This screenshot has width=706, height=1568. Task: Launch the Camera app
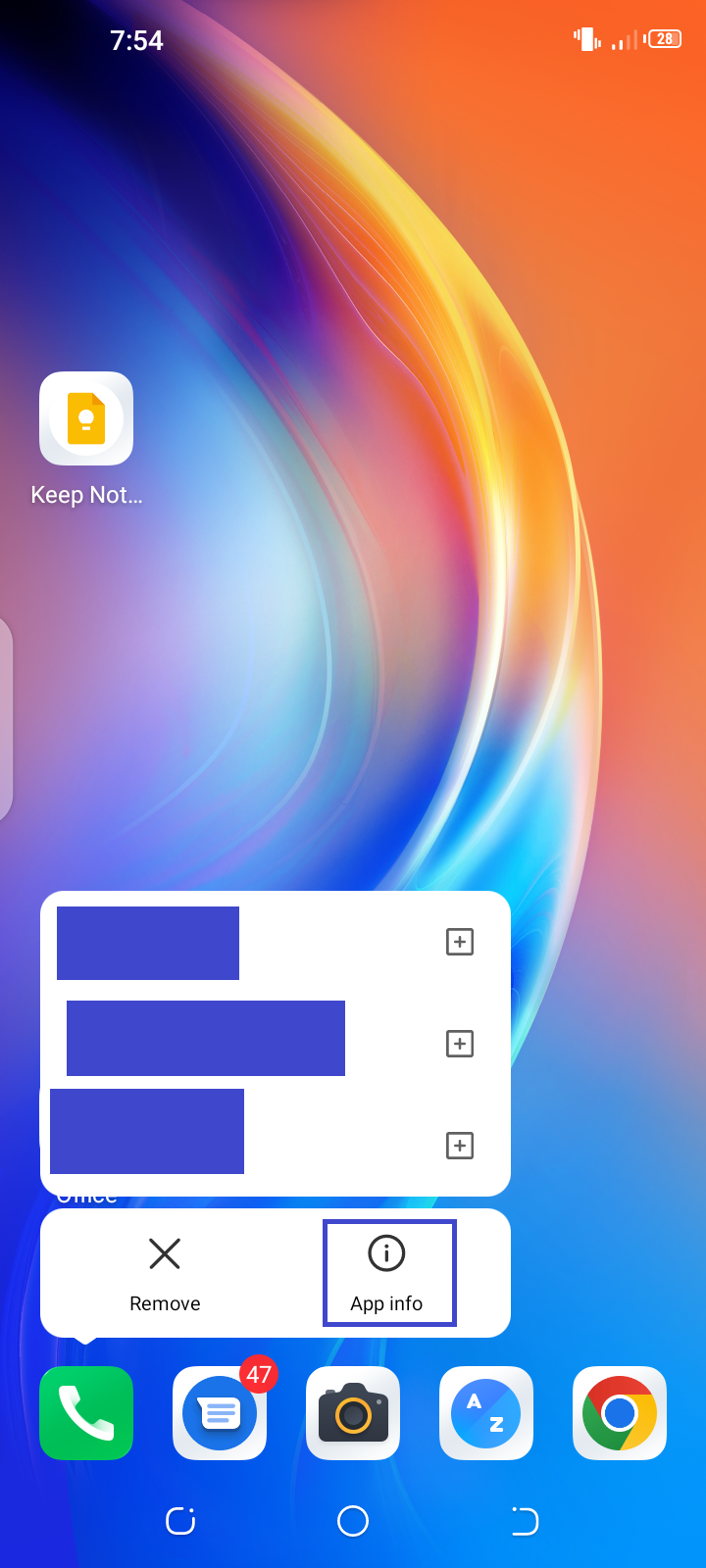pyautogui.click(x=353, y=1413)
